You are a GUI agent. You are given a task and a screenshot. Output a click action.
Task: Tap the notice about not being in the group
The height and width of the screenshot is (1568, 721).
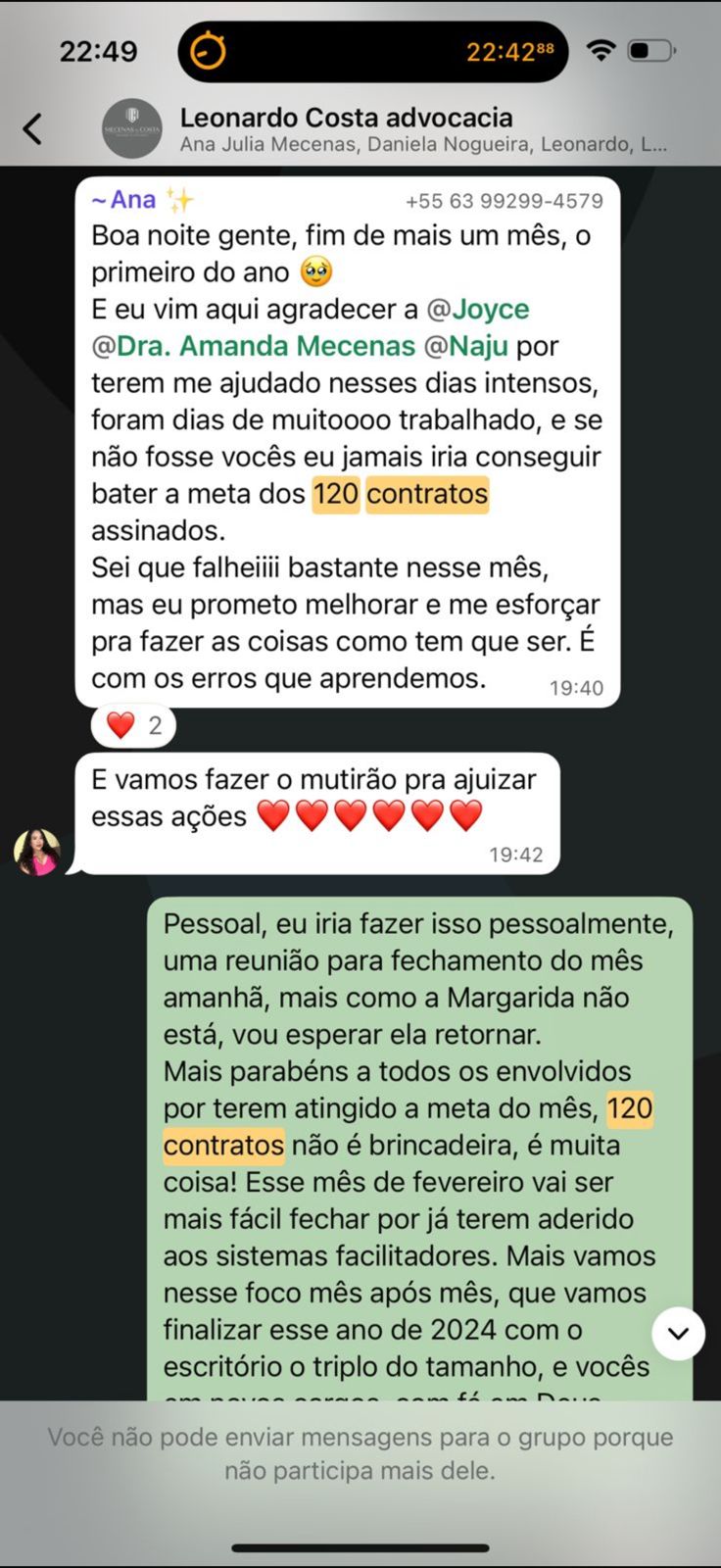click(x=359, y=1453)
